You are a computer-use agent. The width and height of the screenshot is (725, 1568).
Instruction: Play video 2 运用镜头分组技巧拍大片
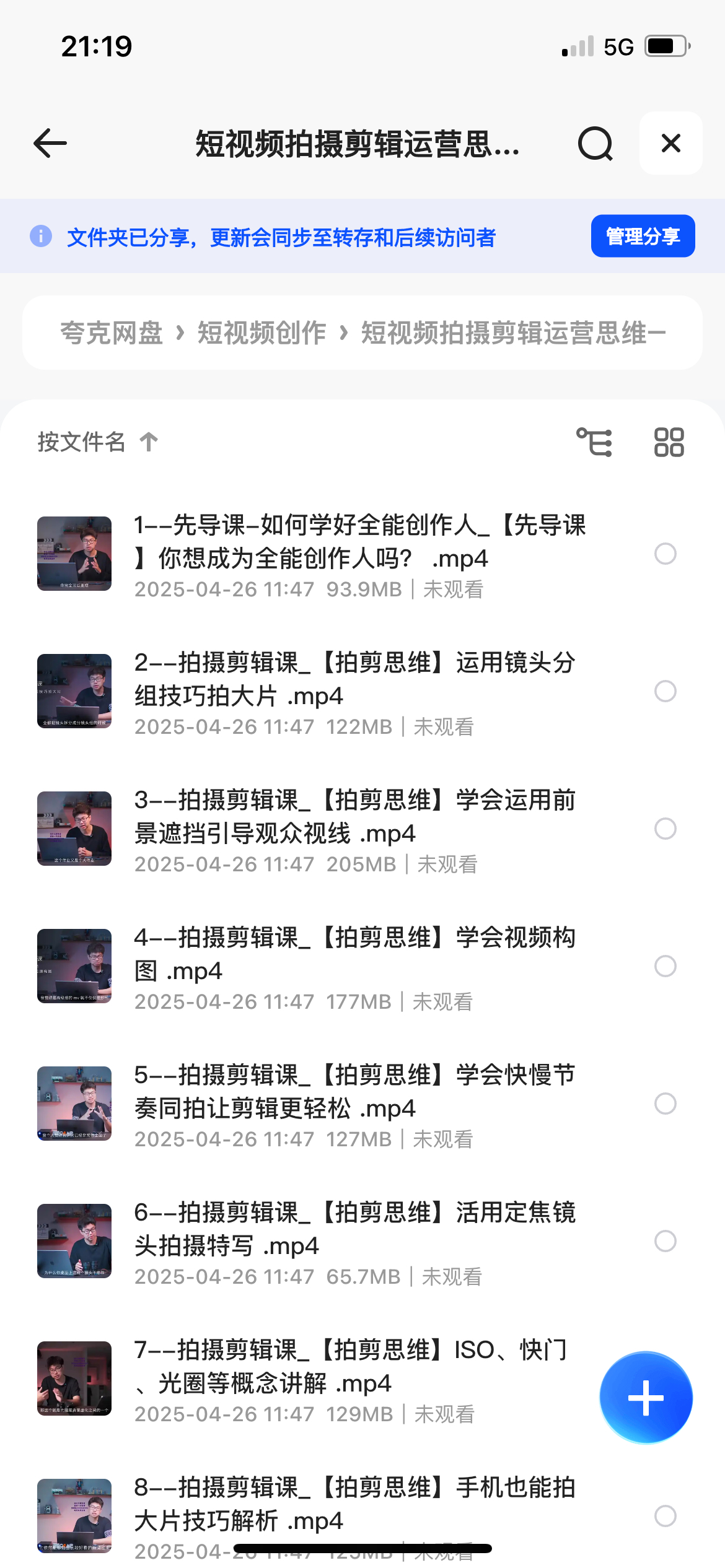[x=354, y=680]
